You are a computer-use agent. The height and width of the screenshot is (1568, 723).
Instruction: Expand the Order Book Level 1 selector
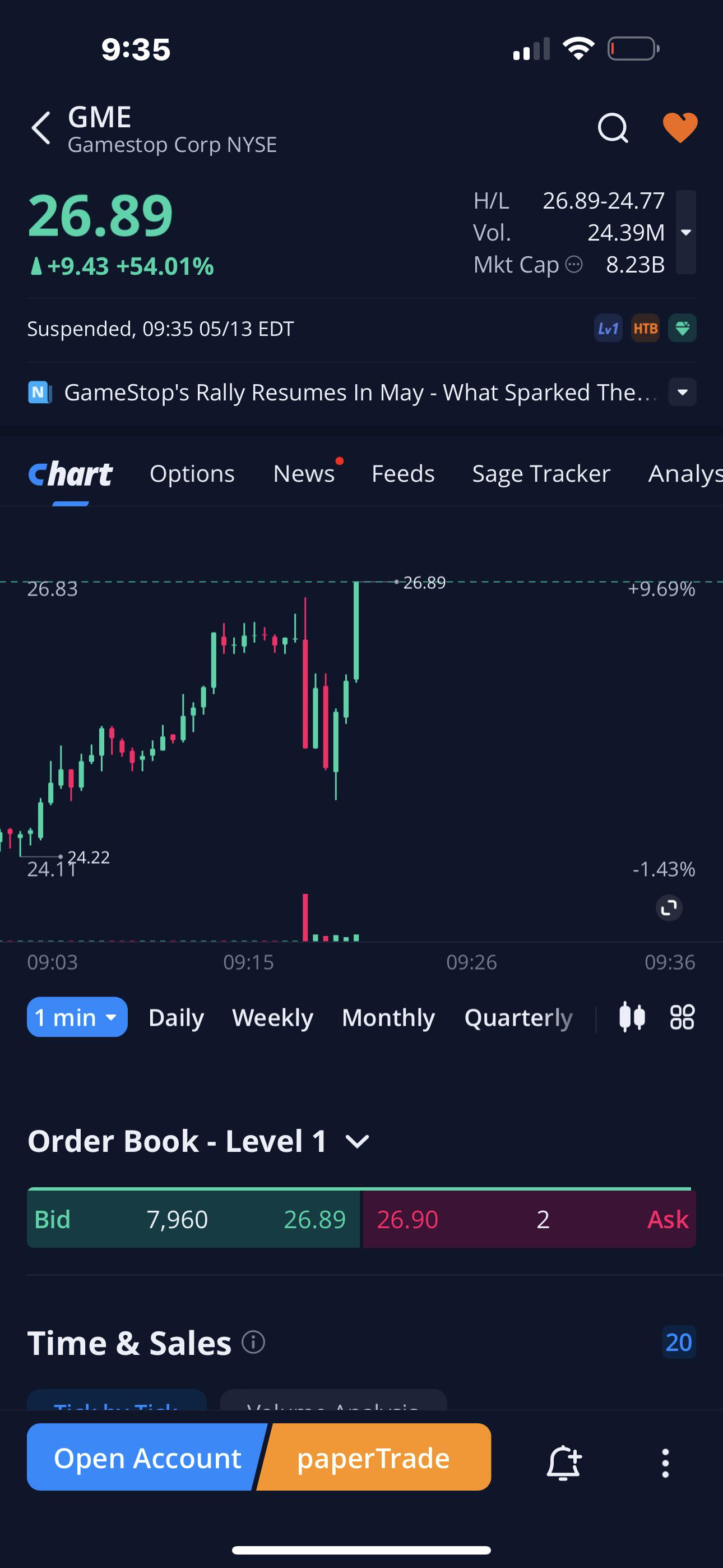[x=357, y=1141]
